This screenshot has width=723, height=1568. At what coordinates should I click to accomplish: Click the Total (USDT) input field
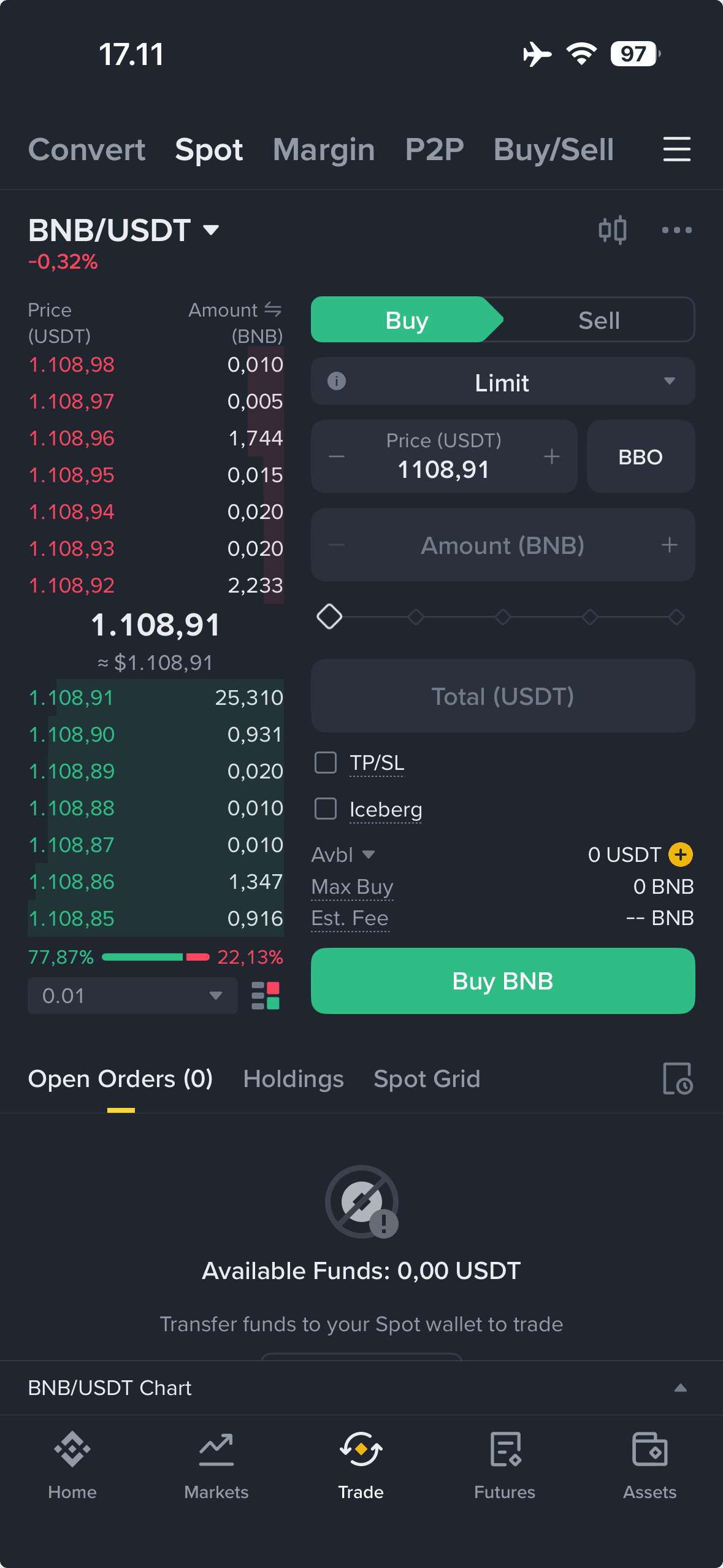click(x=502, y=696)
